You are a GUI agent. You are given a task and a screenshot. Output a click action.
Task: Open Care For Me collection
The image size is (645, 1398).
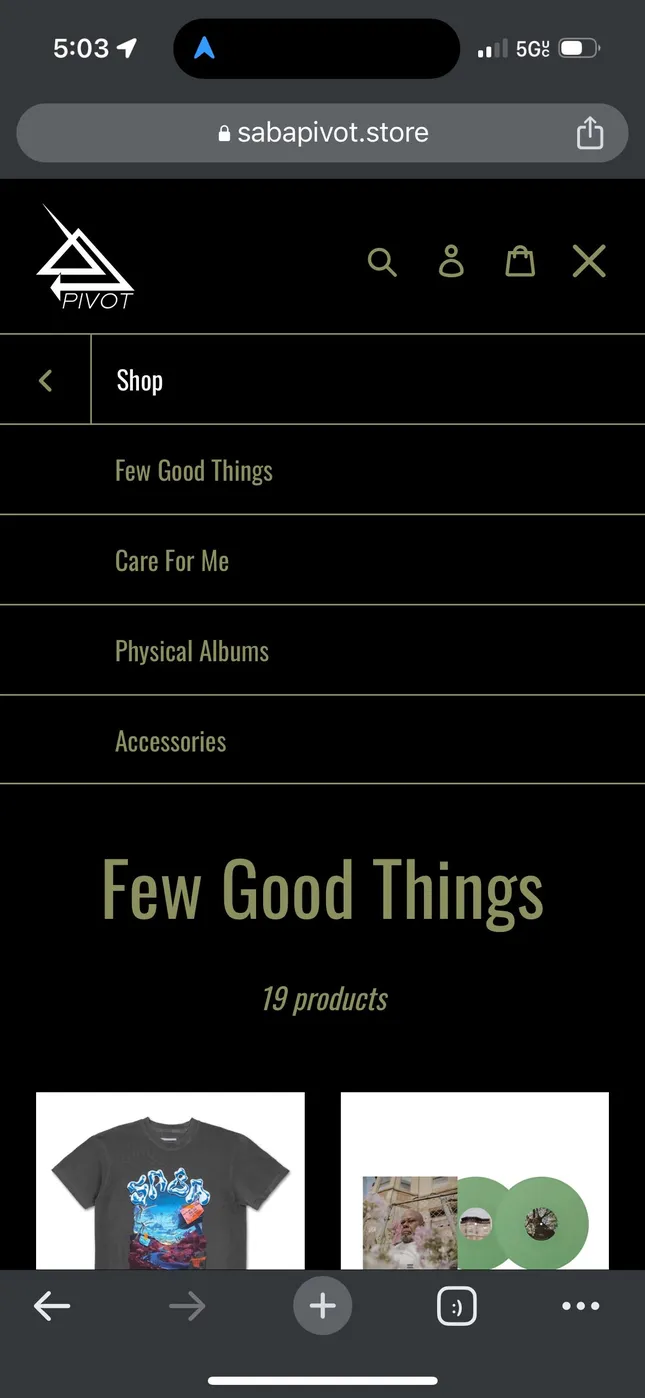172,561
